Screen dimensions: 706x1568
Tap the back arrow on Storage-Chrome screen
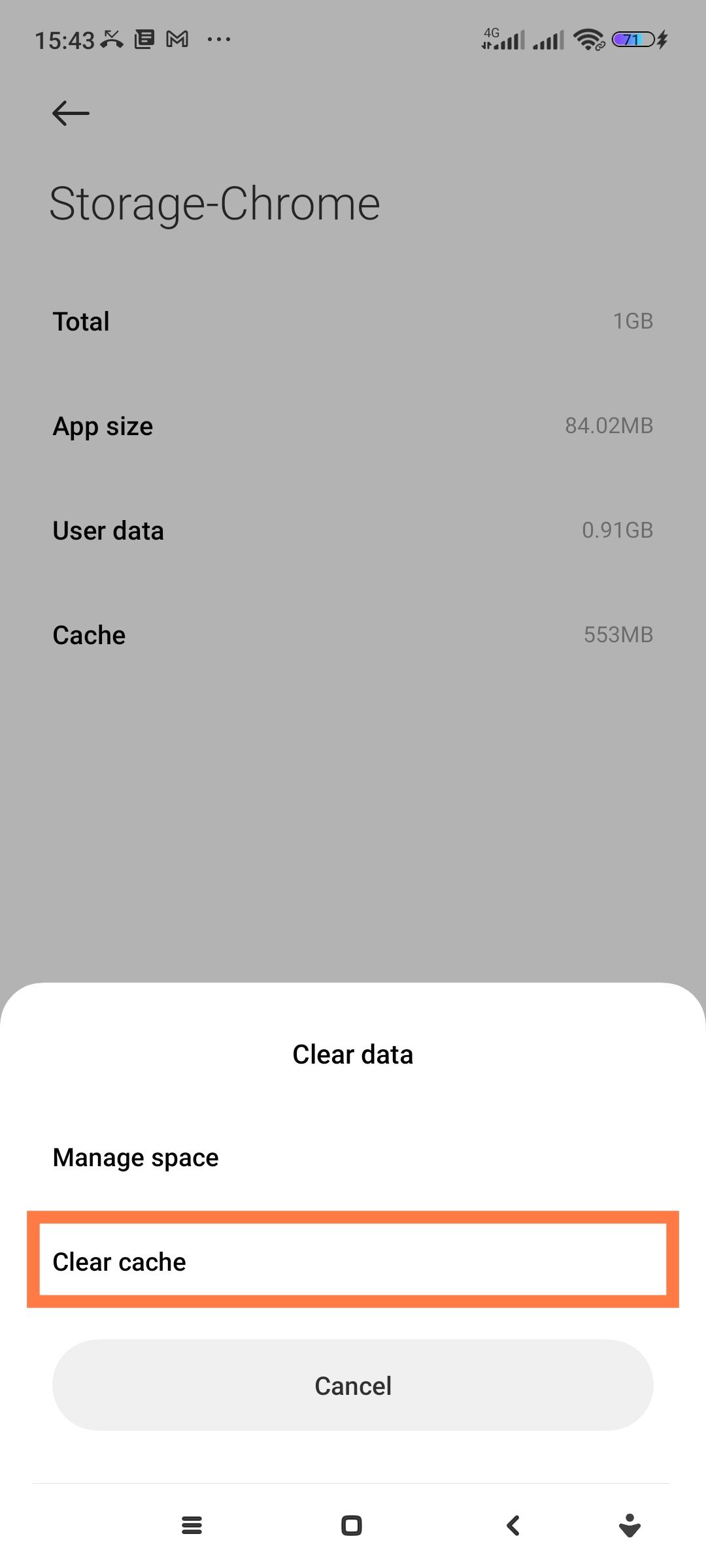point(69,112)
